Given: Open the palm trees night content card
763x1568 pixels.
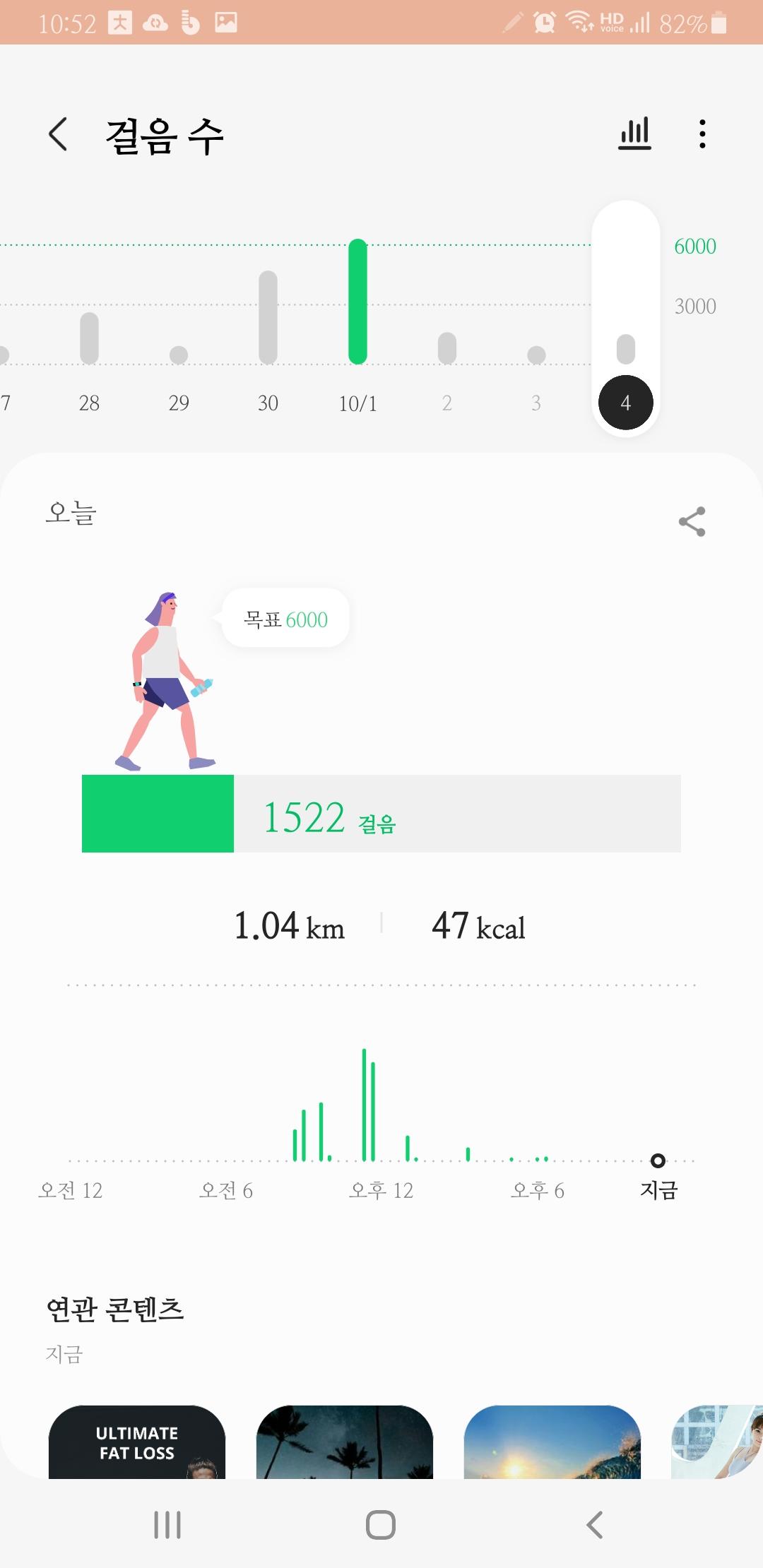Looking at the screenshot, I should pyautogui.click(x=345, y=1442).
